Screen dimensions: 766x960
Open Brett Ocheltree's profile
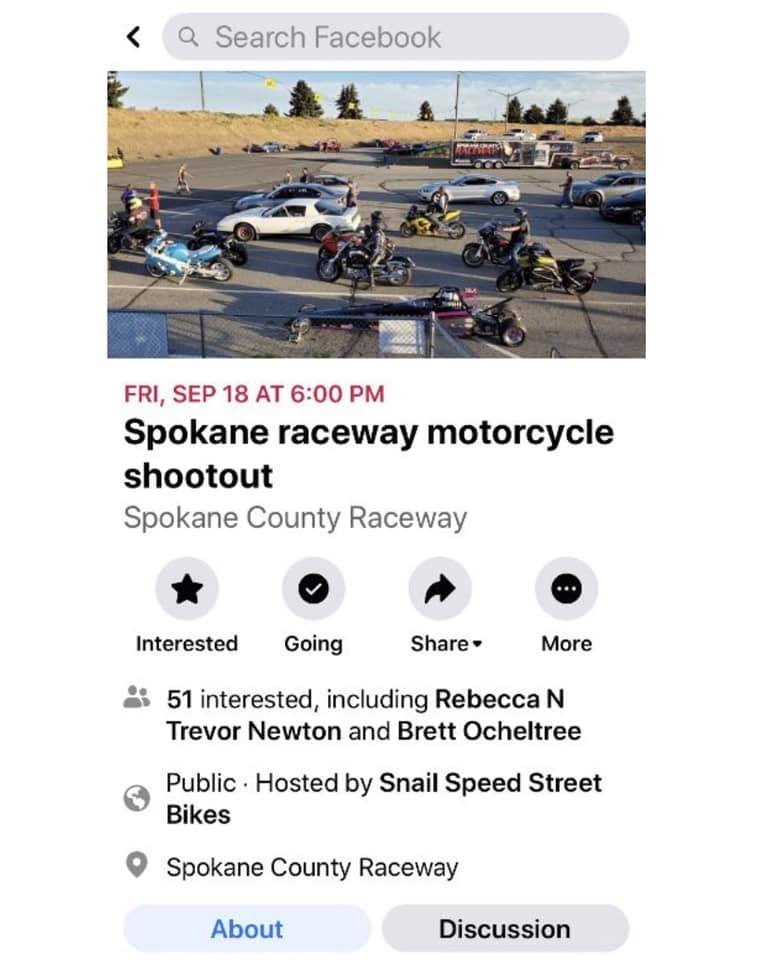point(489,731)
